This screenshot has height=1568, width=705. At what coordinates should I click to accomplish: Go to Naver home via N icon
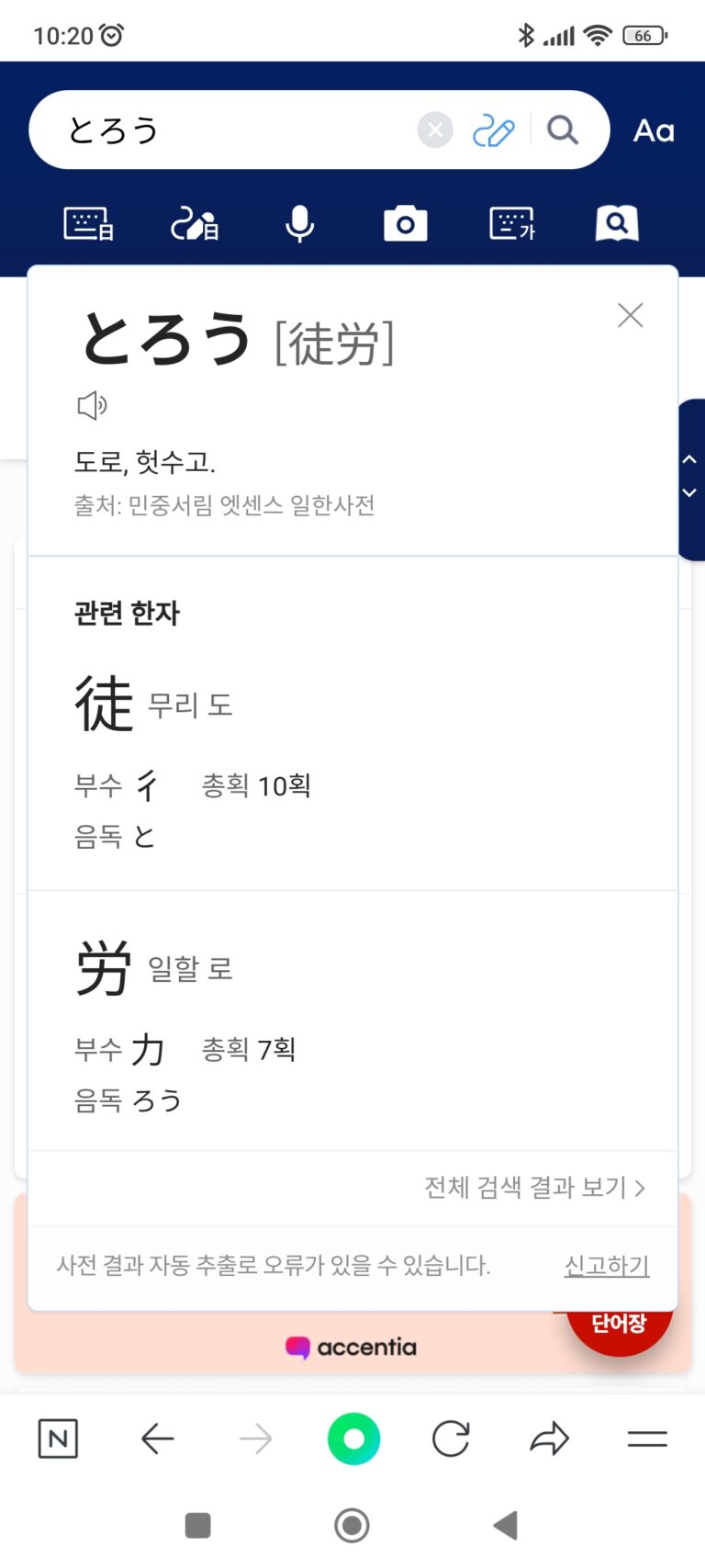(58, 1438)
